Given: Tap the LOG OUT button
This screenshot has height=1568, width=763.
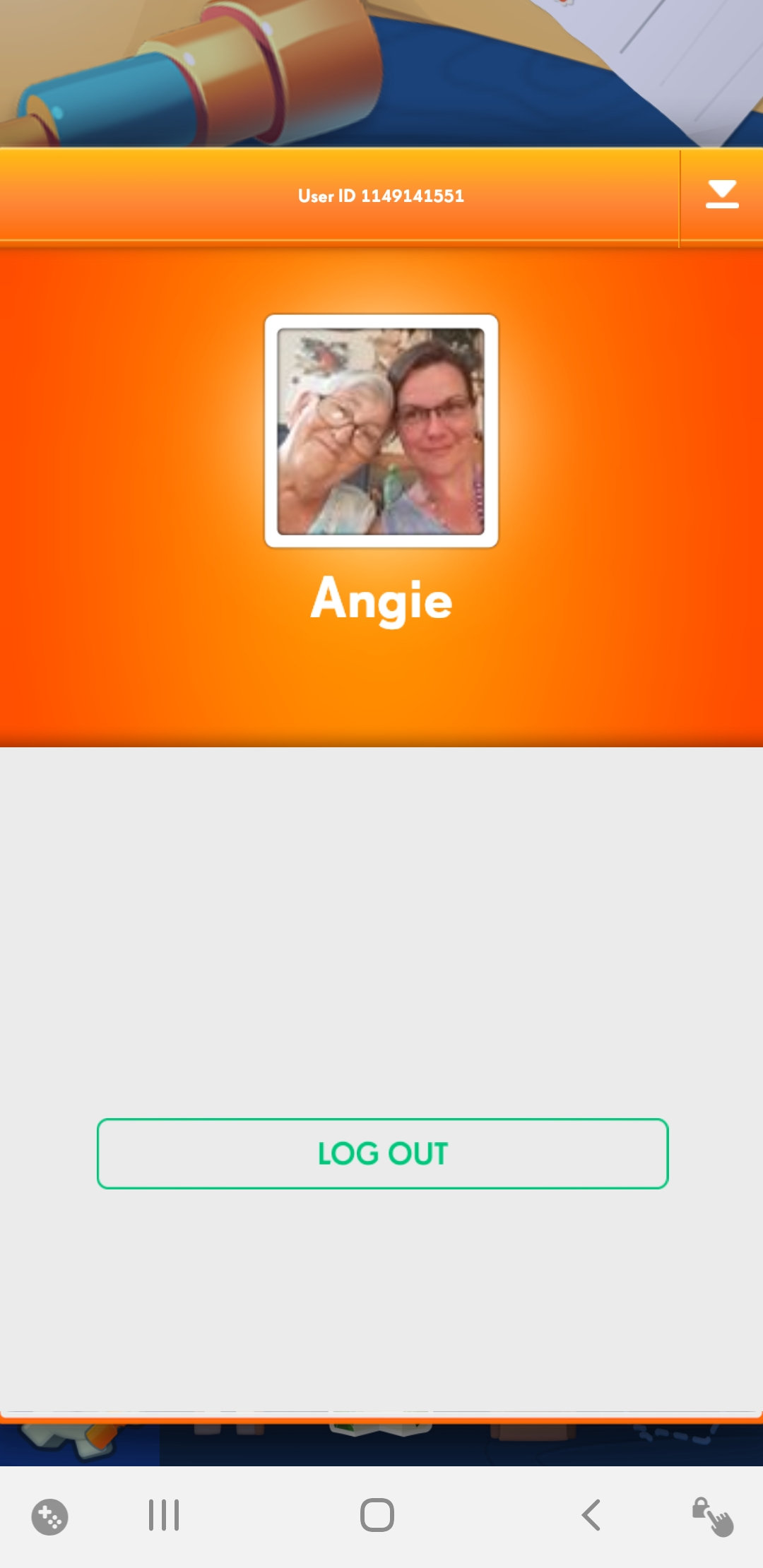Looking at the screenshot, I should coord(382,1153).
